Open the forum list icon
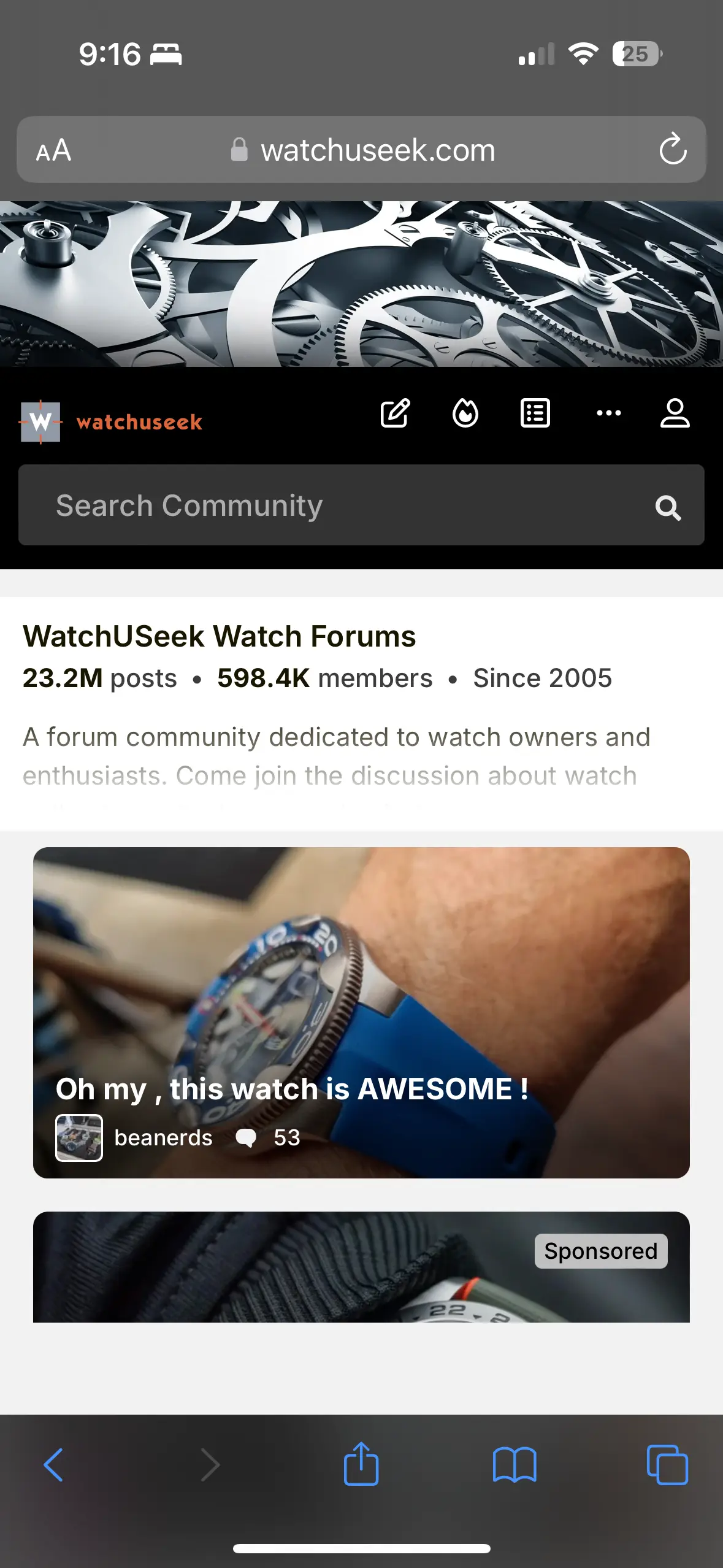This screenshot has width=723, height=1568. (x=535, y=413)
